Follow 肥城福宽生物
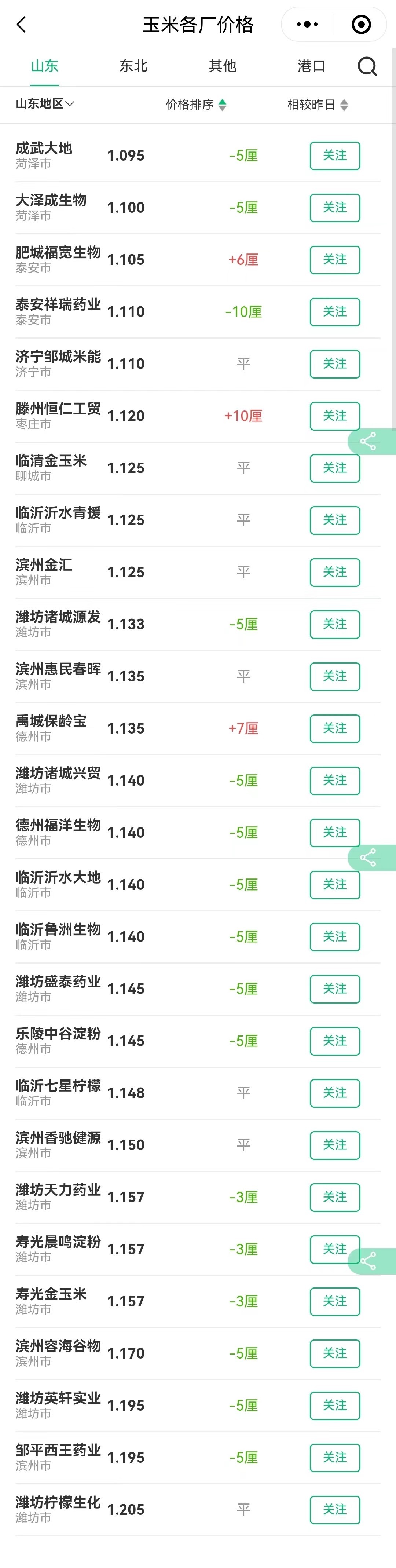The image size is (396, 1568). click(334, 260)
